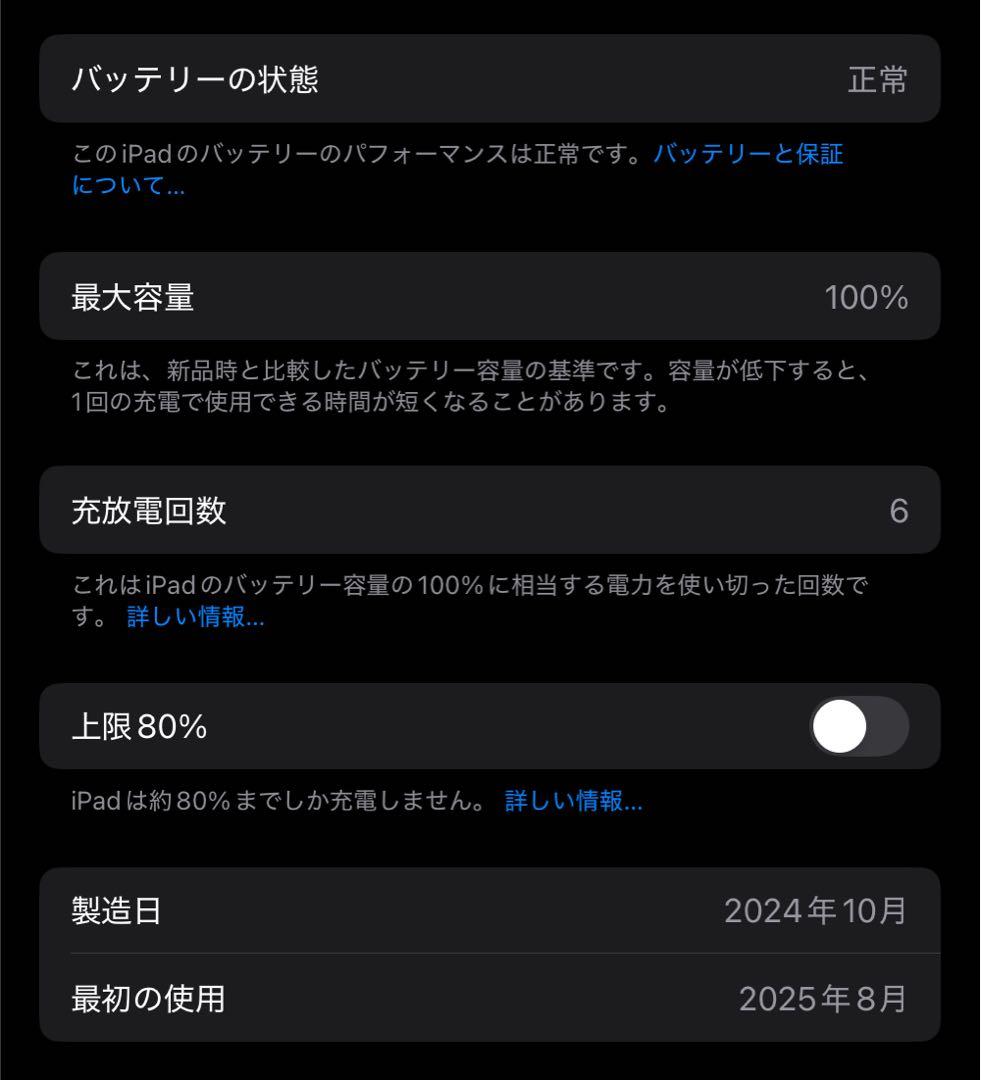Select the 充放電回数 row showing 6
Screen dimensions: 981x1080
[490, 510]
